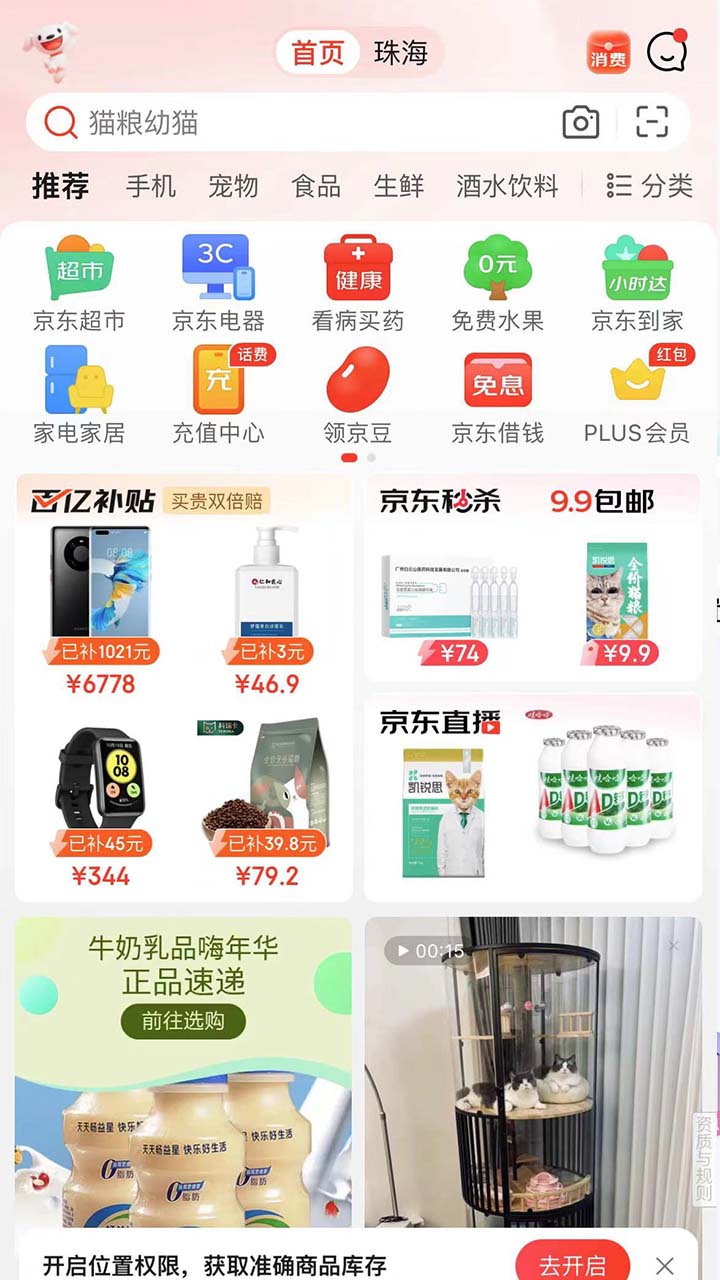The image size is (720, 1280).
Task: Dismiss the location permission banner
Action: [x=665, y=1265]
